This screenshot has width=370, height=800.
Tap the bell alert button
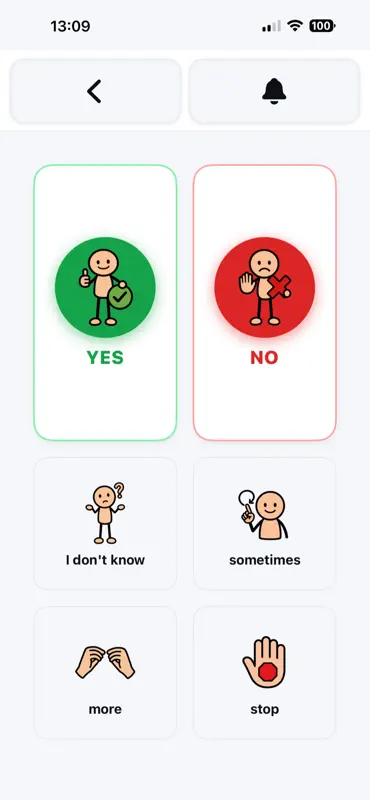(275, 91)
